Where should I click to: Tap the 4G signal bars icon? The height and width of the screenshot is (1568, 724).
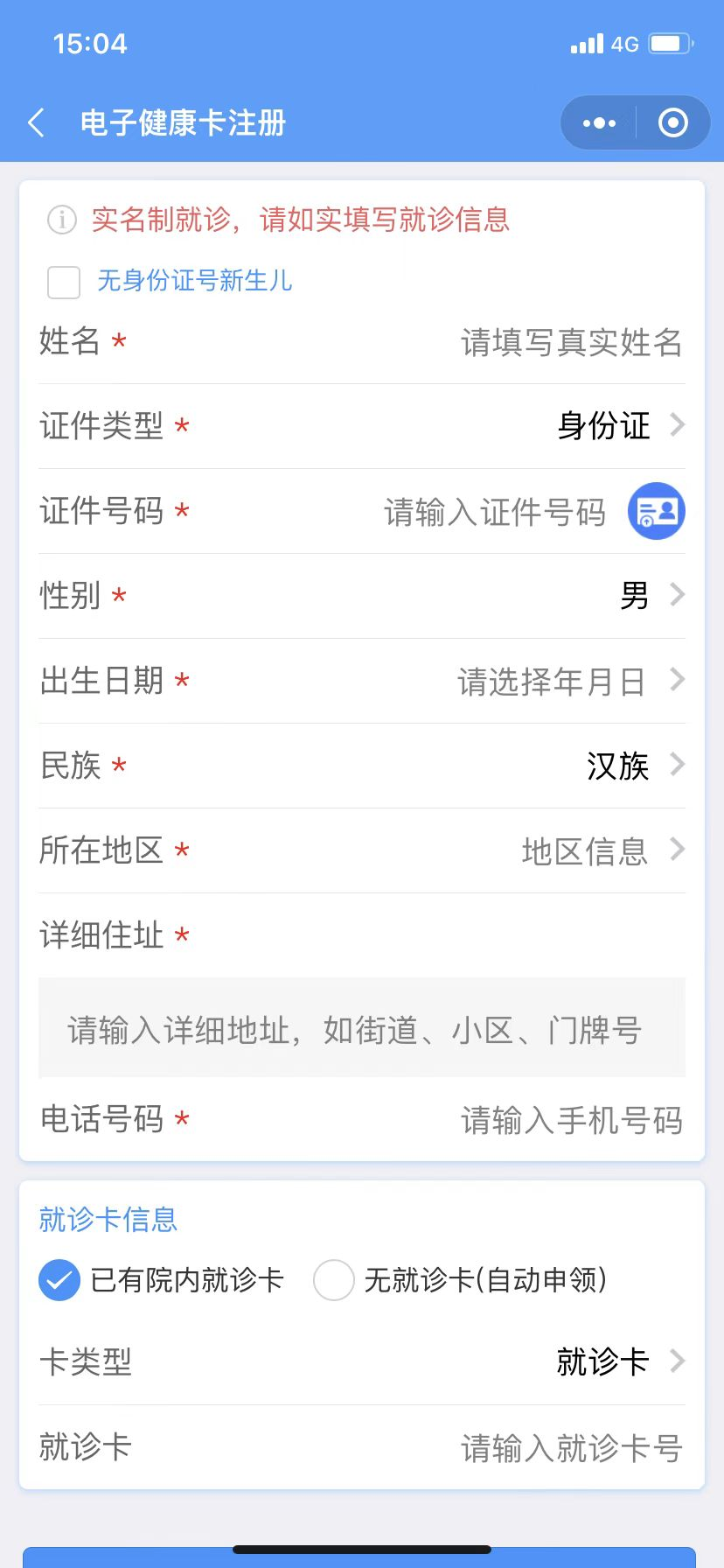pyautogui.click(x=584, y=43)
